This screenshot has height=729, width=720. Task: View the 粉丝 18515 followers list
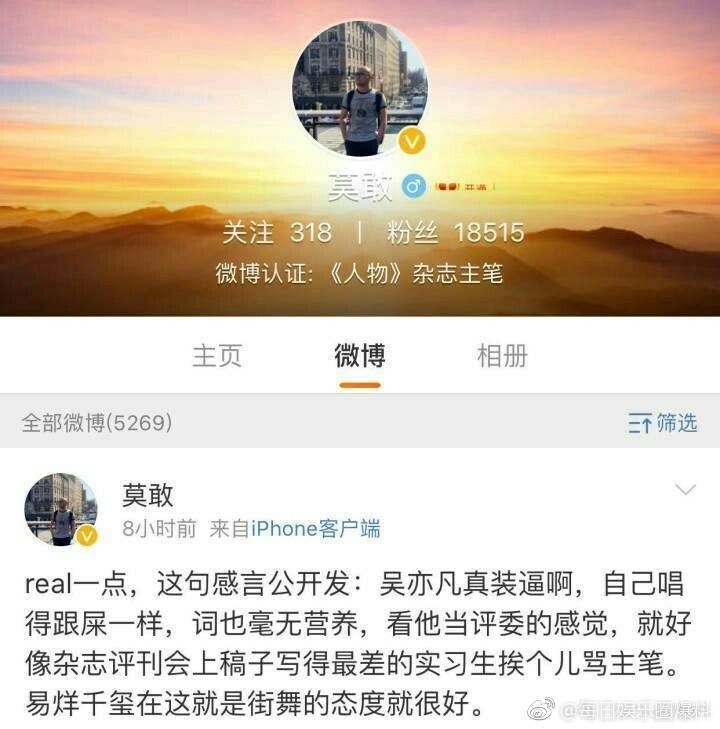click(x=455, y=233)
